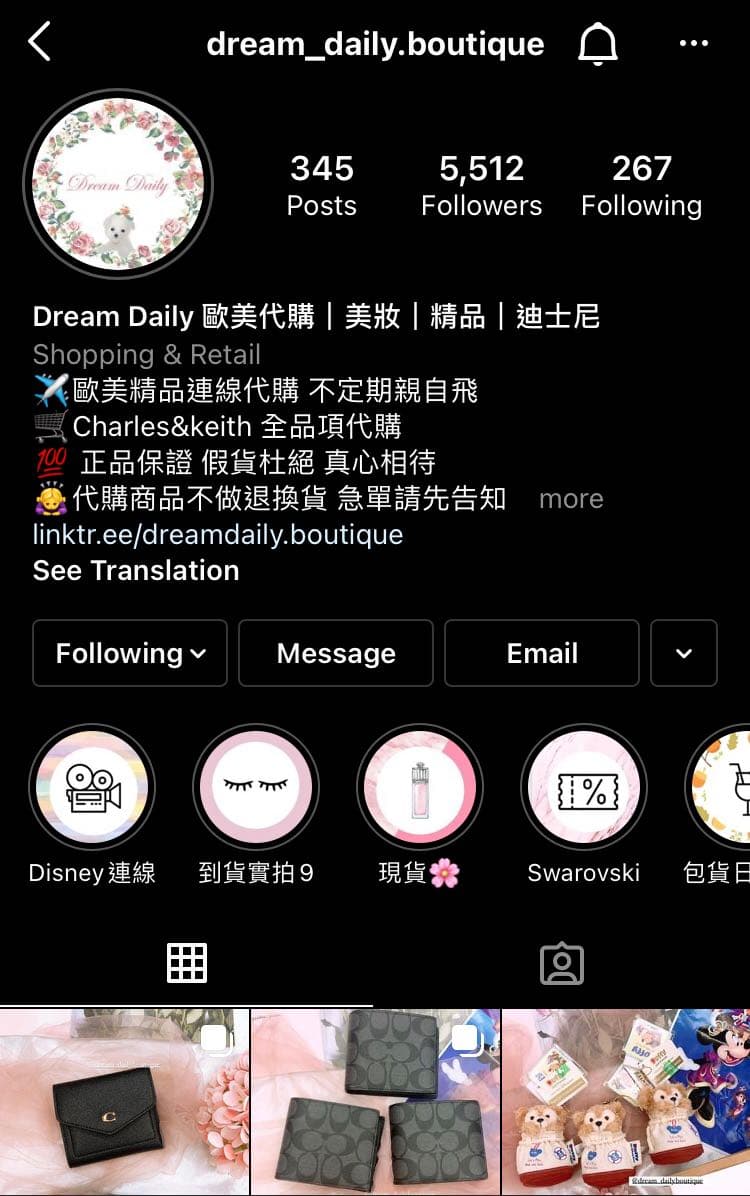Tap the notifications bell icon
This screenshot has height=1196, width=750.
click(598, 43)
